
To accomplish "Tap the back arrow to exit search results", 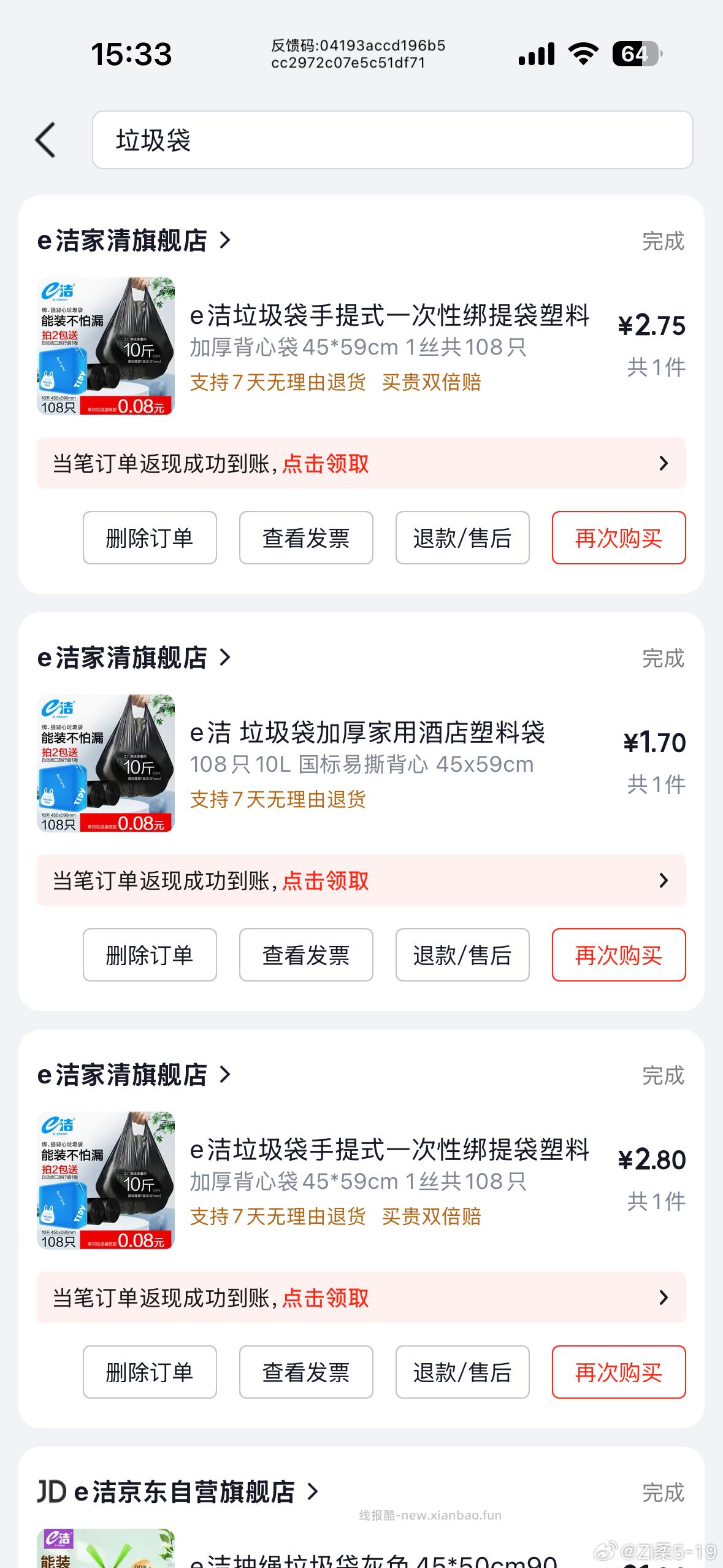I will pyautogui.click(x=45, y=140).
